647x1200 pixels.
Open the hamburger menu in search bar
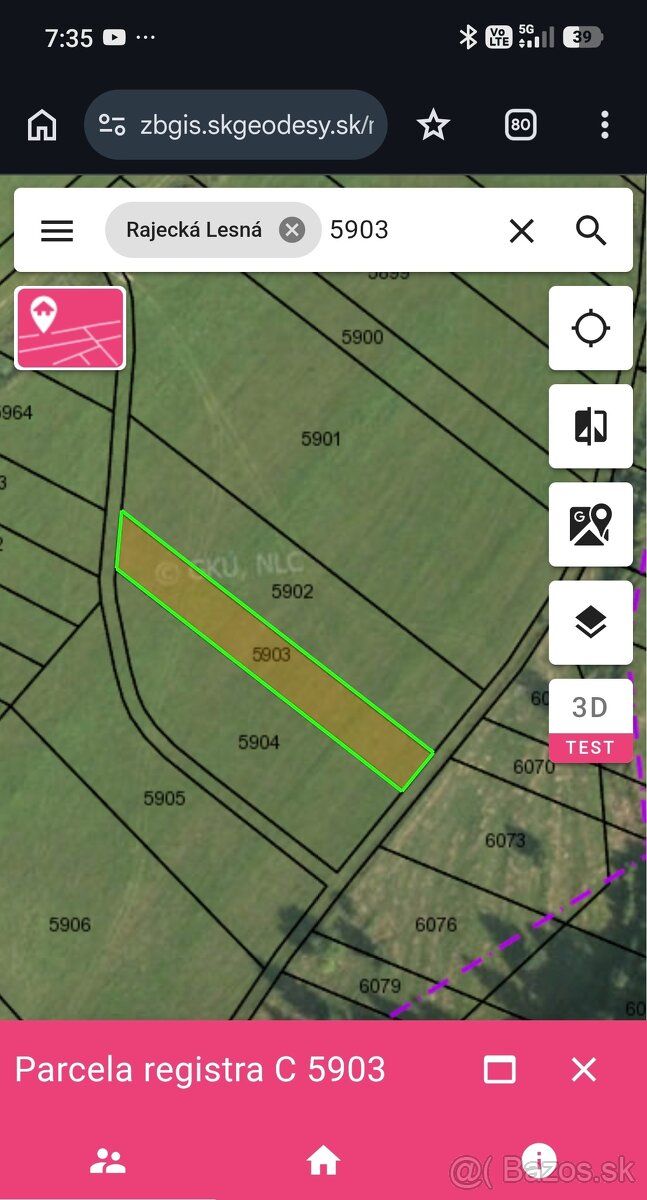(x=57, y=231)
